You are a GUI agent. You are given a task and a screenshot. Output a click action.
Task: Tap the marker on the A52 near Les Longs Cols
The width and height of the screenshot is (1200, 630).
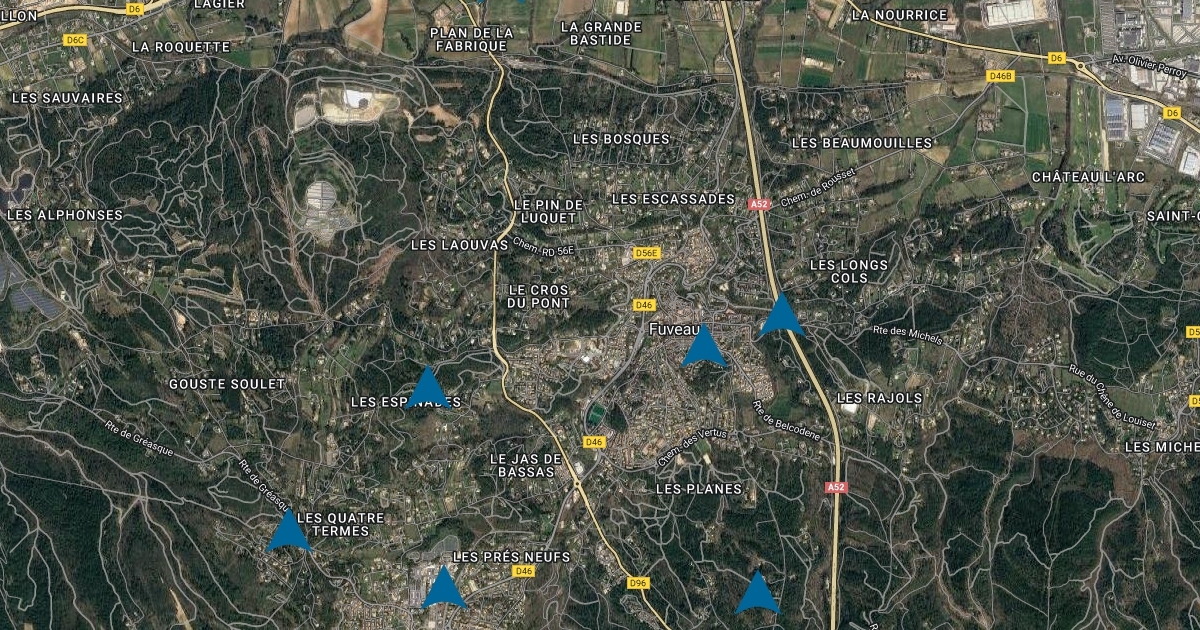pos(781,316)
